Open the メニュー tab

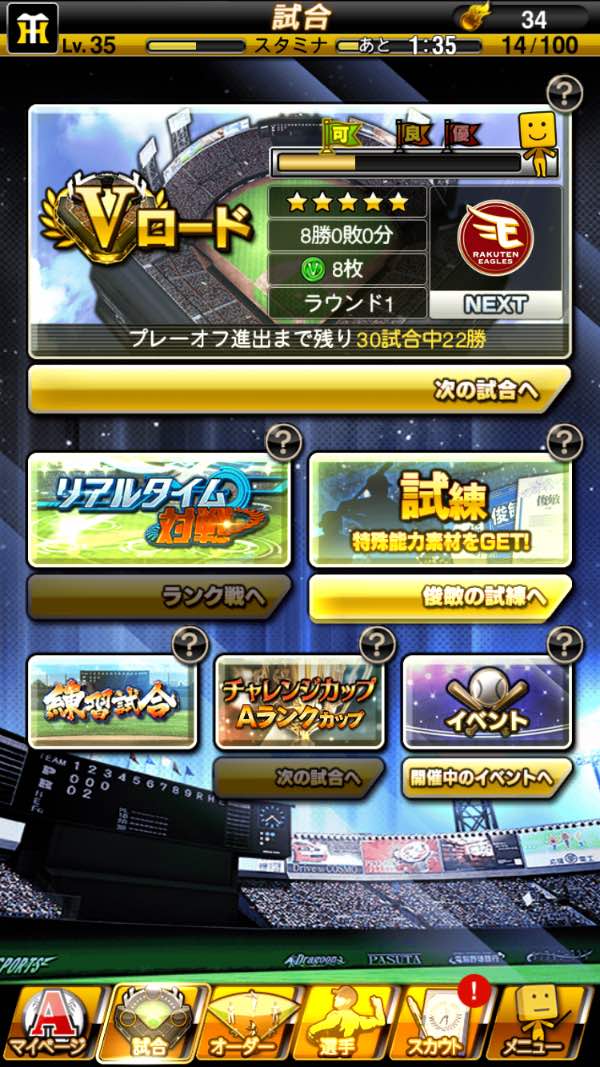542,1022
